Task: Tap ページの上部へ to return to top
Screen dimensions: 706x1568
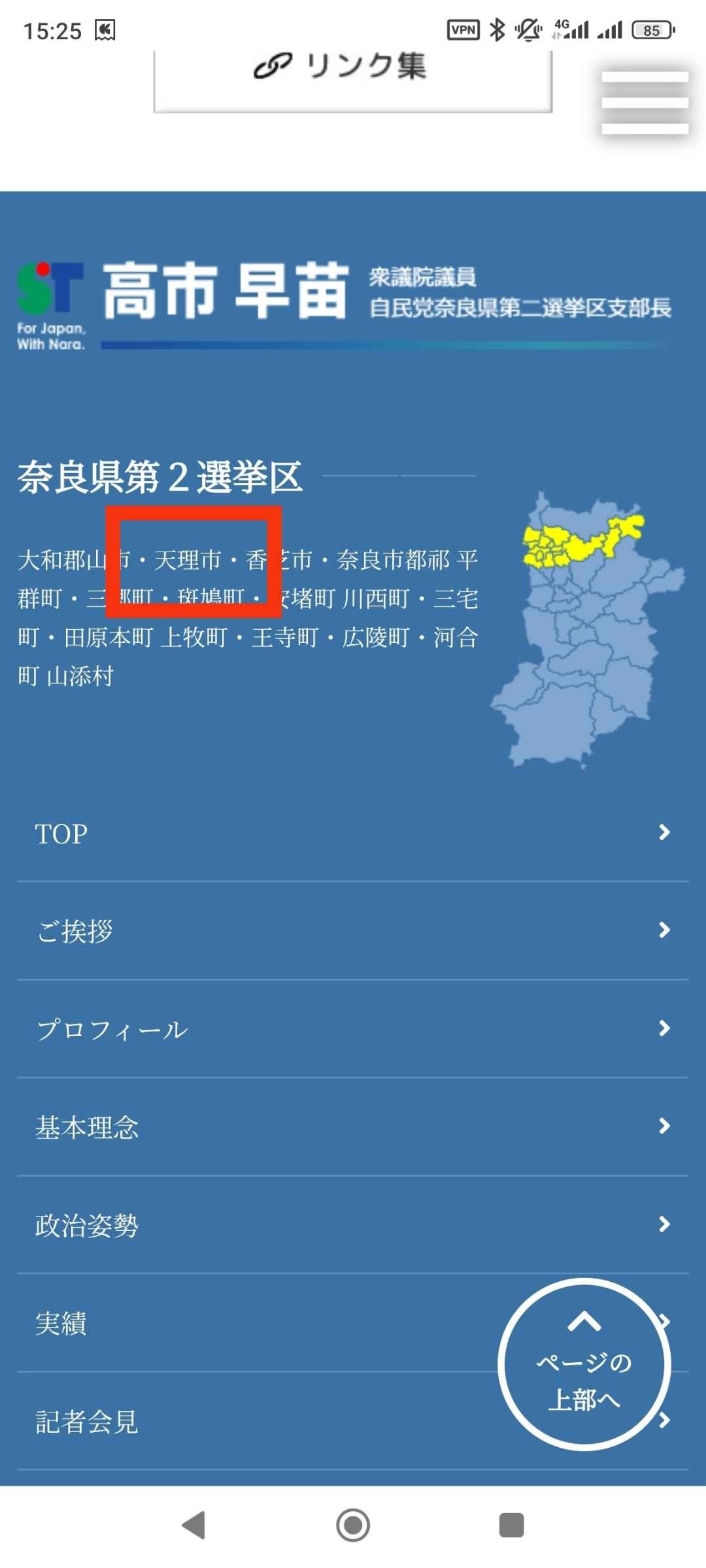Action: click(584, 1364)
